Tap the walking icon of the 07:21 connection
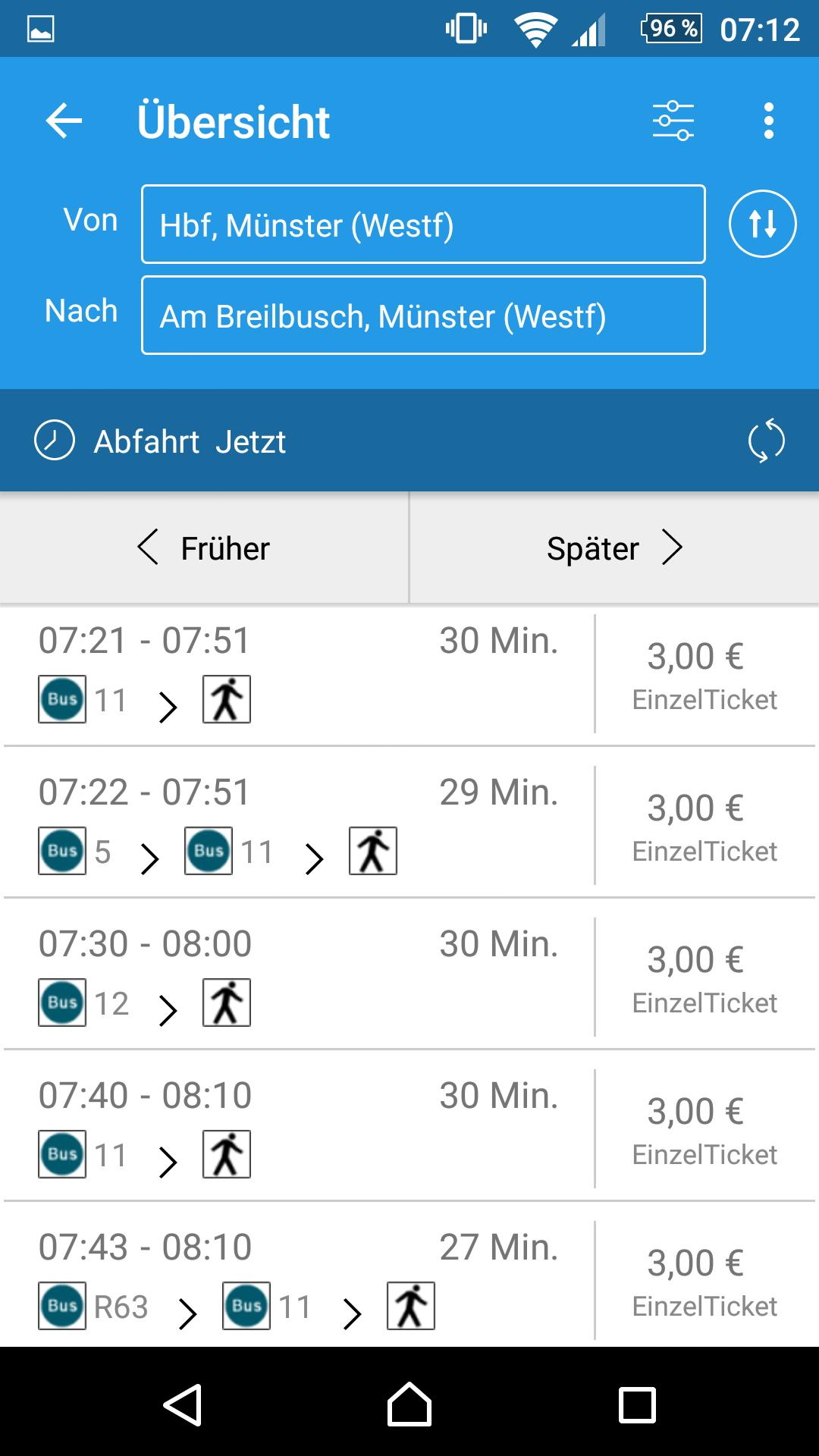This screenshot has height=1456, width=819. pyautogui.click(x=225, y=698)
